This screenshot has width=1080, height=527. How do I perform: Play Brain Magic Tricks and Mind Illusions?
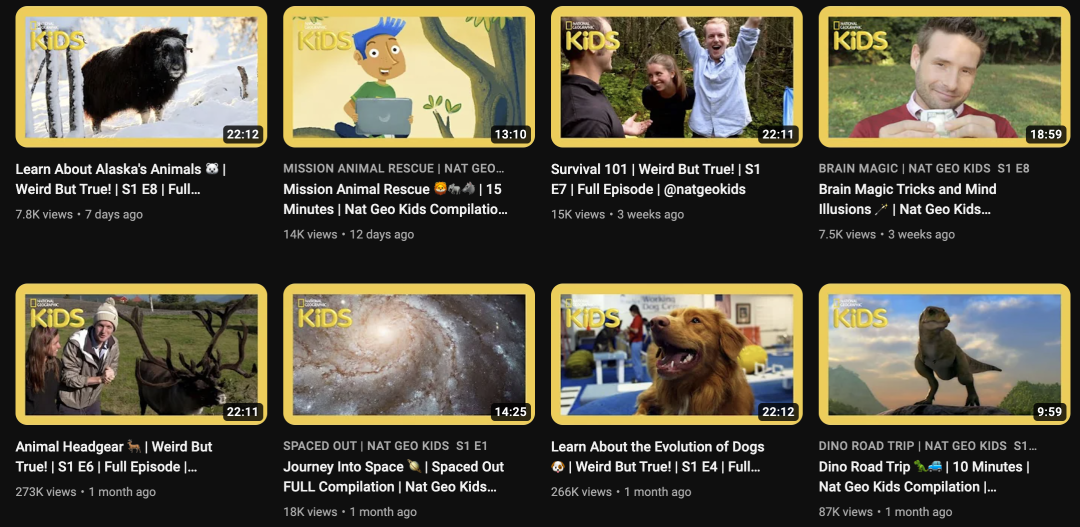point(944,77)
